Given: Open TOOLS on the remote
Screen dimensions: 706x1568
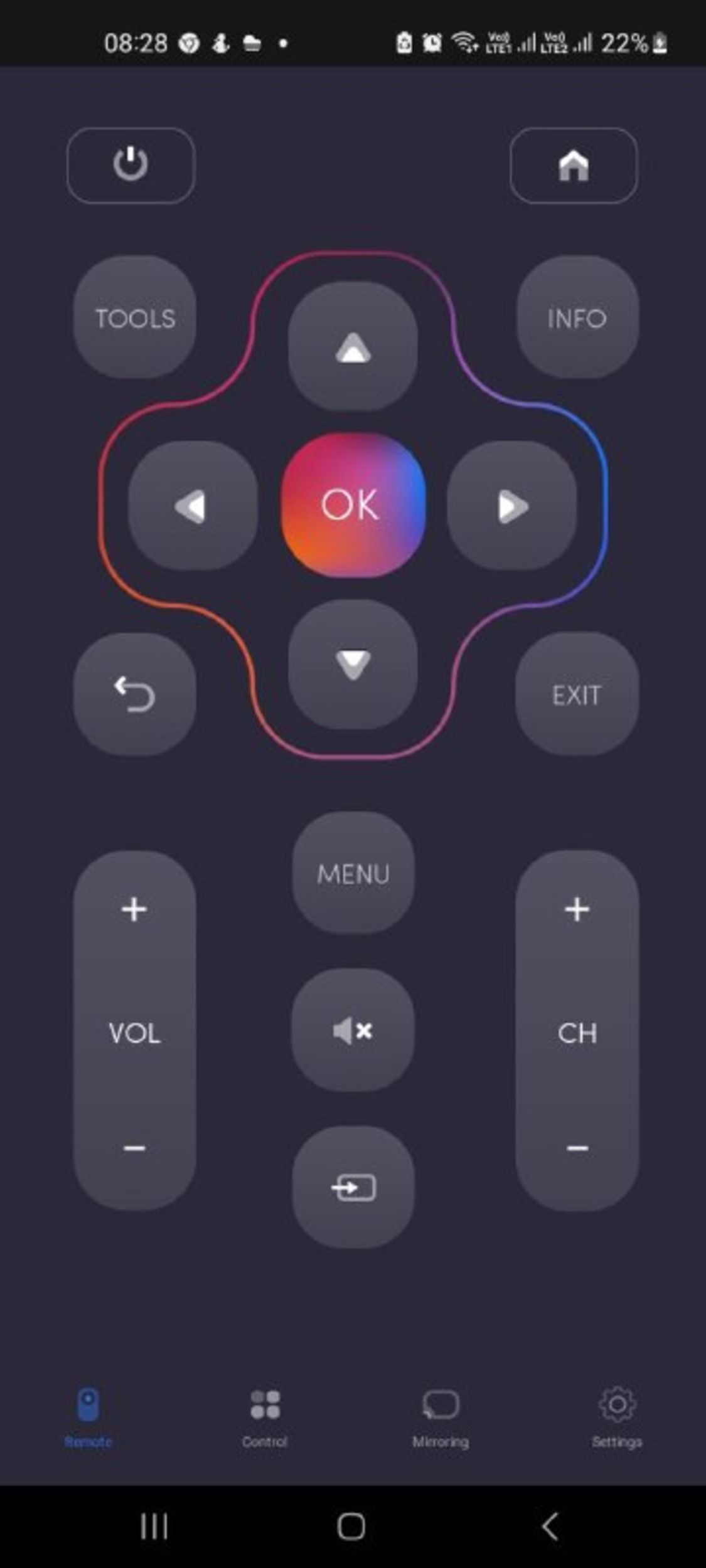Looking at the screenshot, I should tap(134, 318).
